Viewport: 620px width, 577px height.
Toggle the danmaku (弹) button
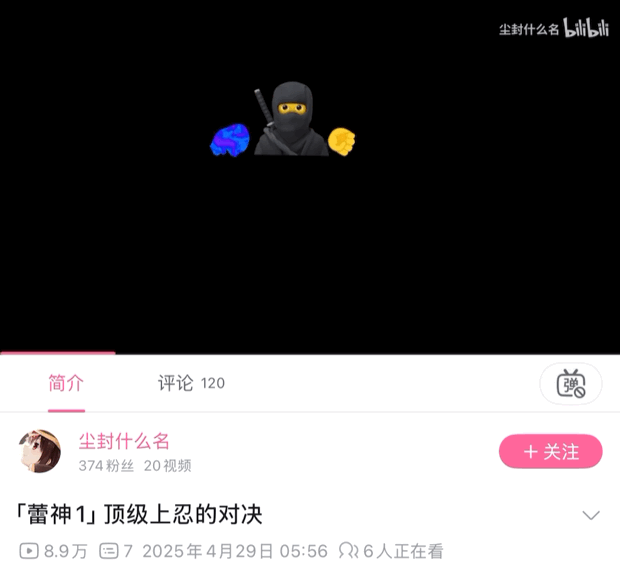[571, 384]
